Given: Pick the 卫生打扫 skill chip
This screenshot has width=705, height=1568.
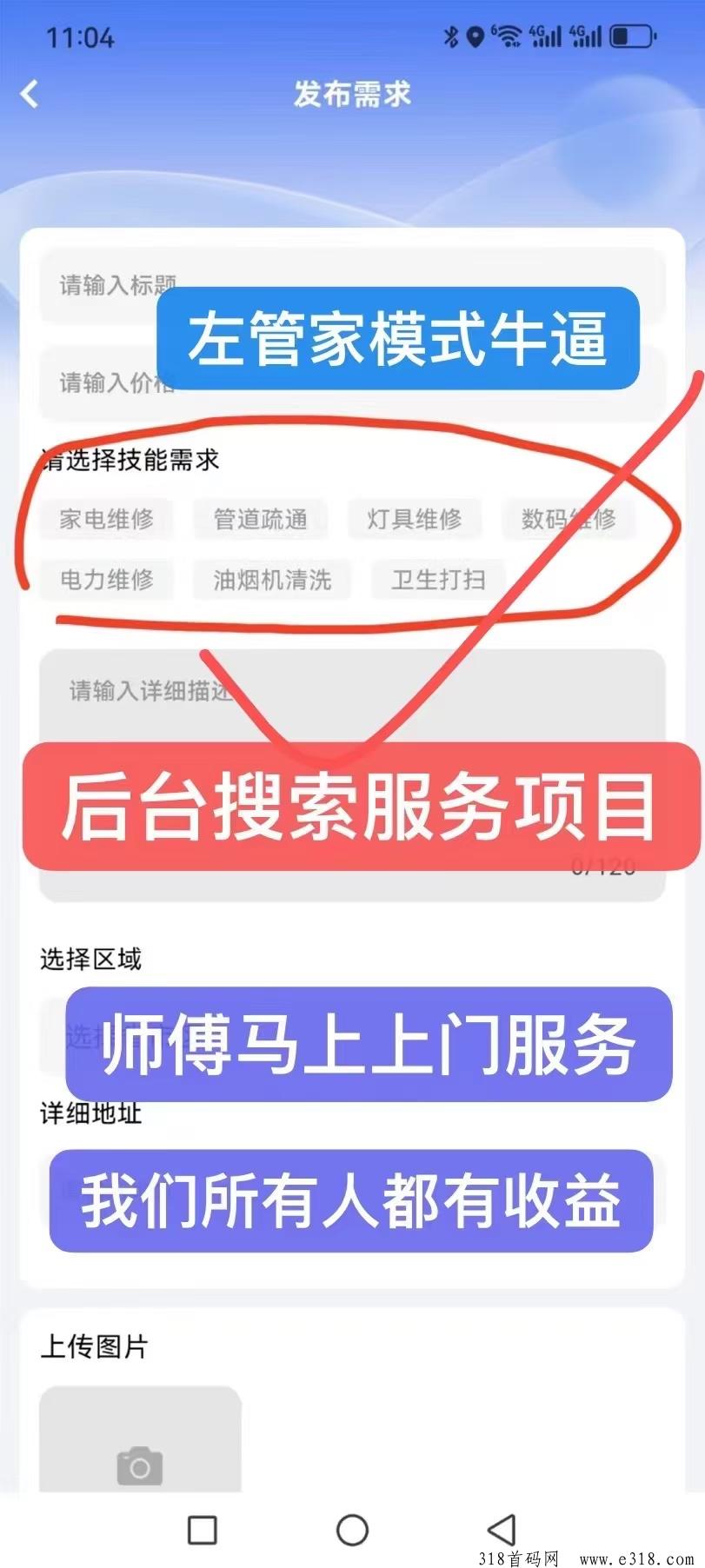Looking at the screenshot, I should 438,579.
